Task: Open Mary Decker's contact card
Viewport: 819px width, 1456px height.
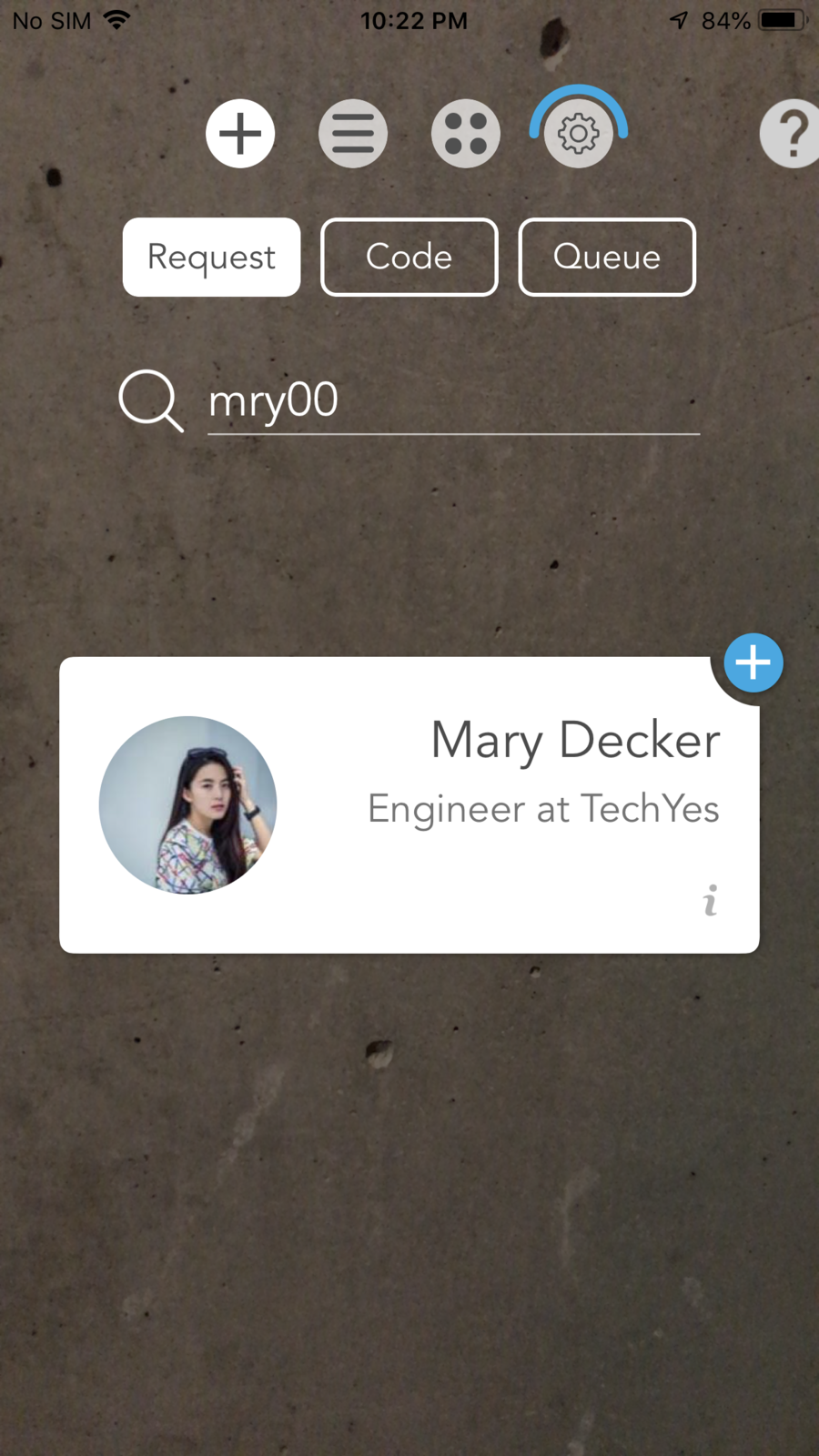Action: tap(409, 805)
